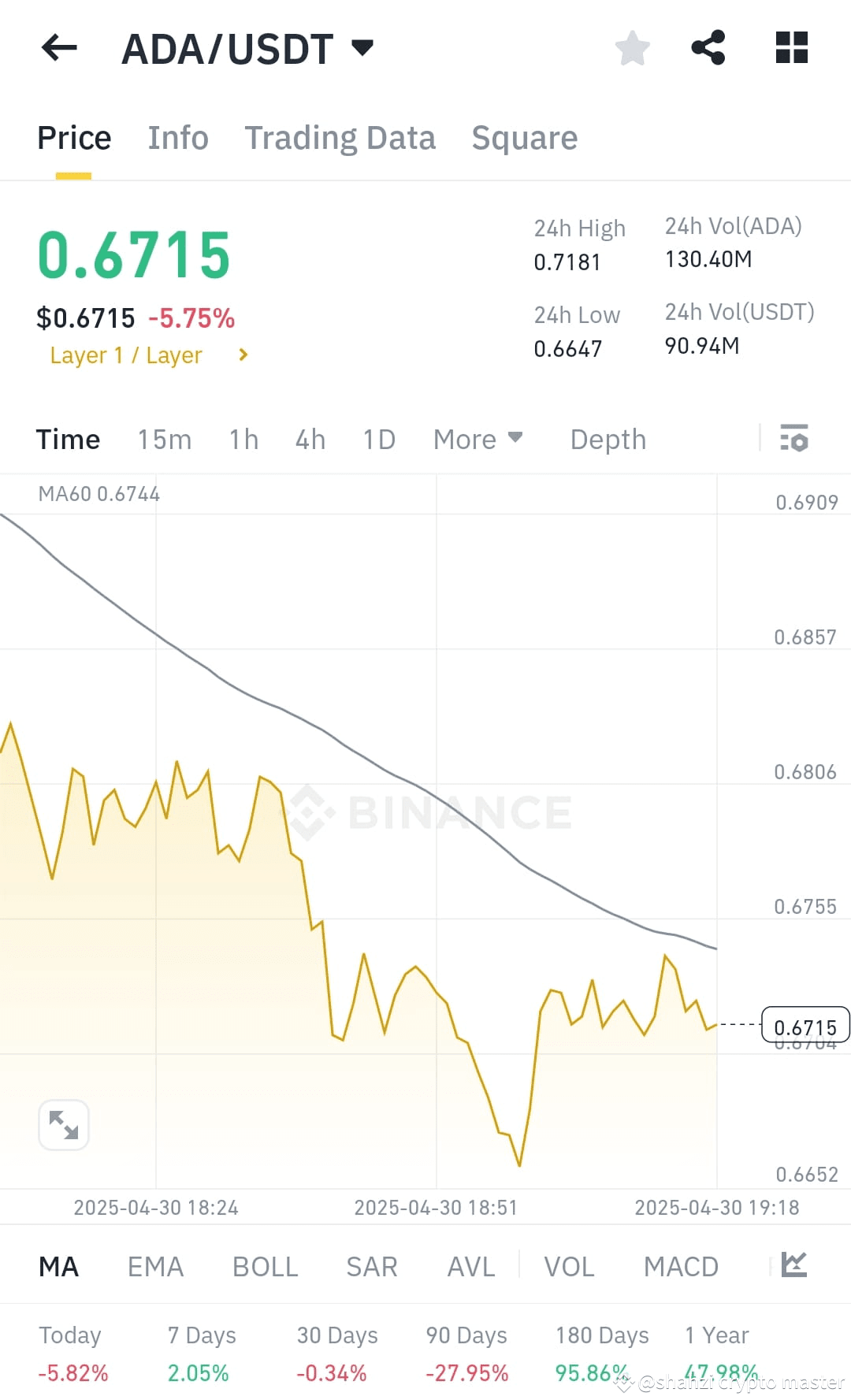This screenshot has width=851, height=1400.
Task: Open the indicators icon beside MACD
Action: [x=794, y=1266]
